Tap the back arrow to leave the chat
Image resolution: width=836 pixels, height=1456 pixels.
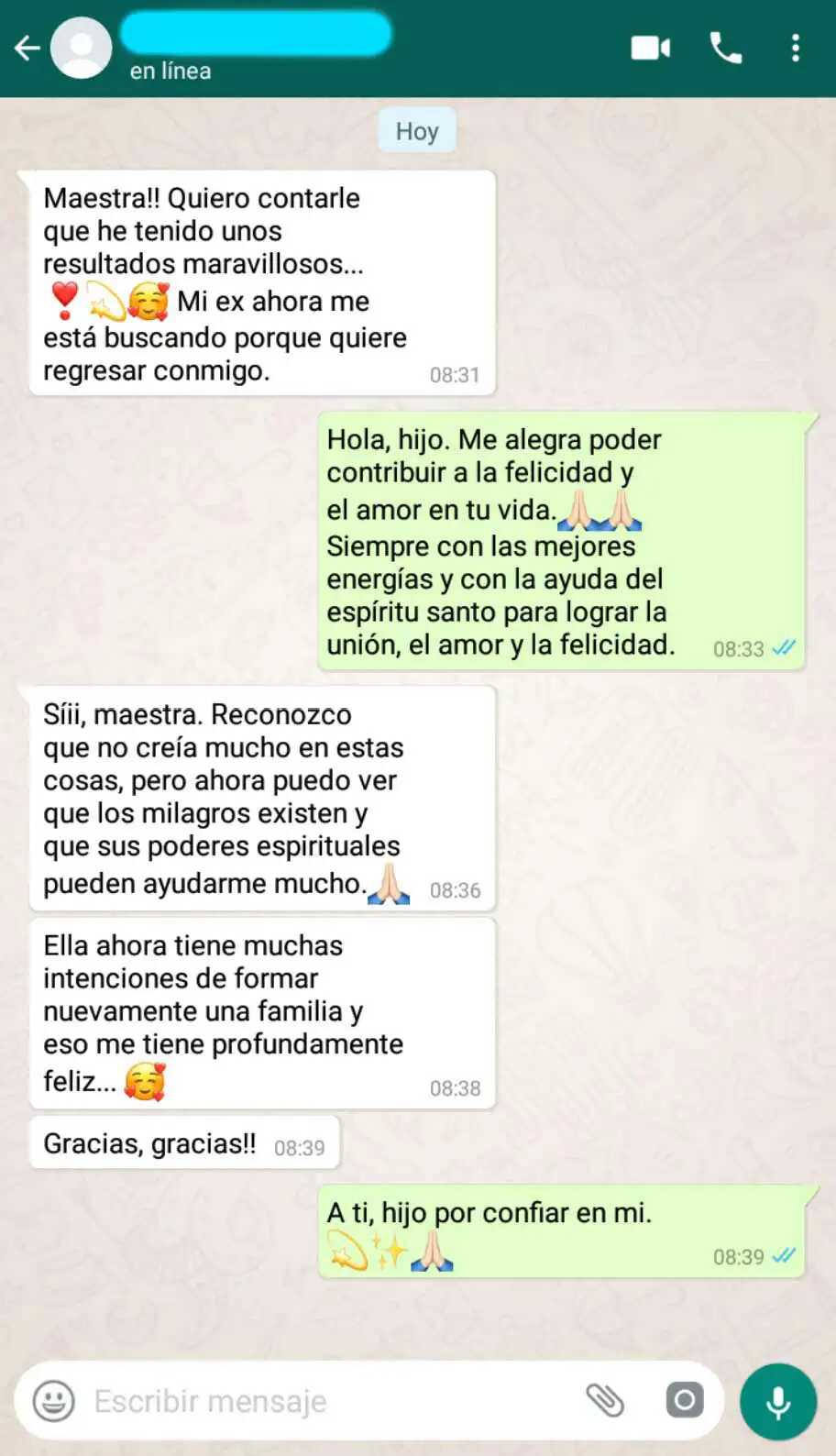(25, 47)
